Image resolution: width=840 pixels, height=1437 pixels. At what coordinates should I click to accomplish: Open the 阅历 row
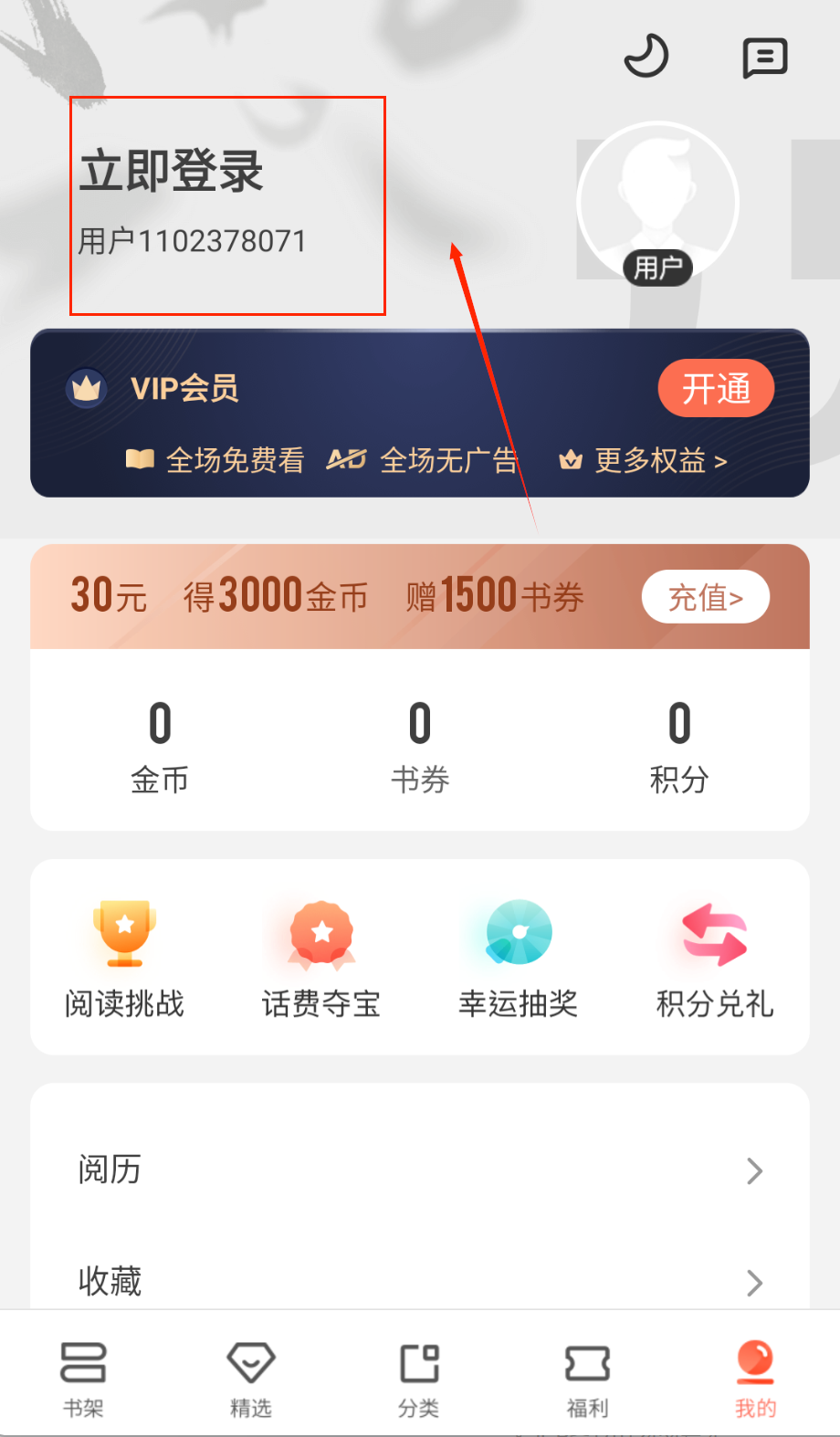tap(420, 1170)
